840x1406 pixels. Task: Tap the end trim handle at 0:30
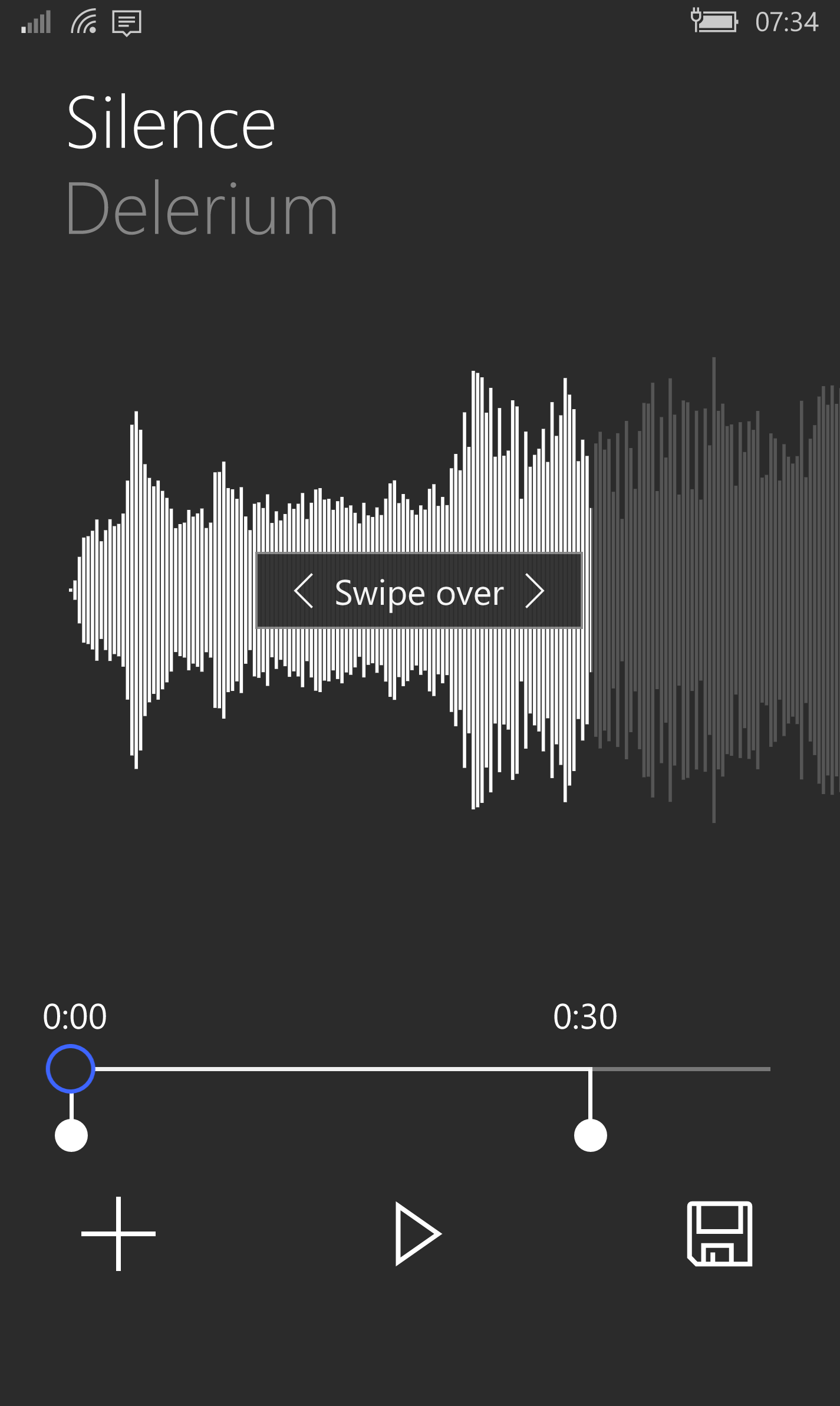[590, 1135]
